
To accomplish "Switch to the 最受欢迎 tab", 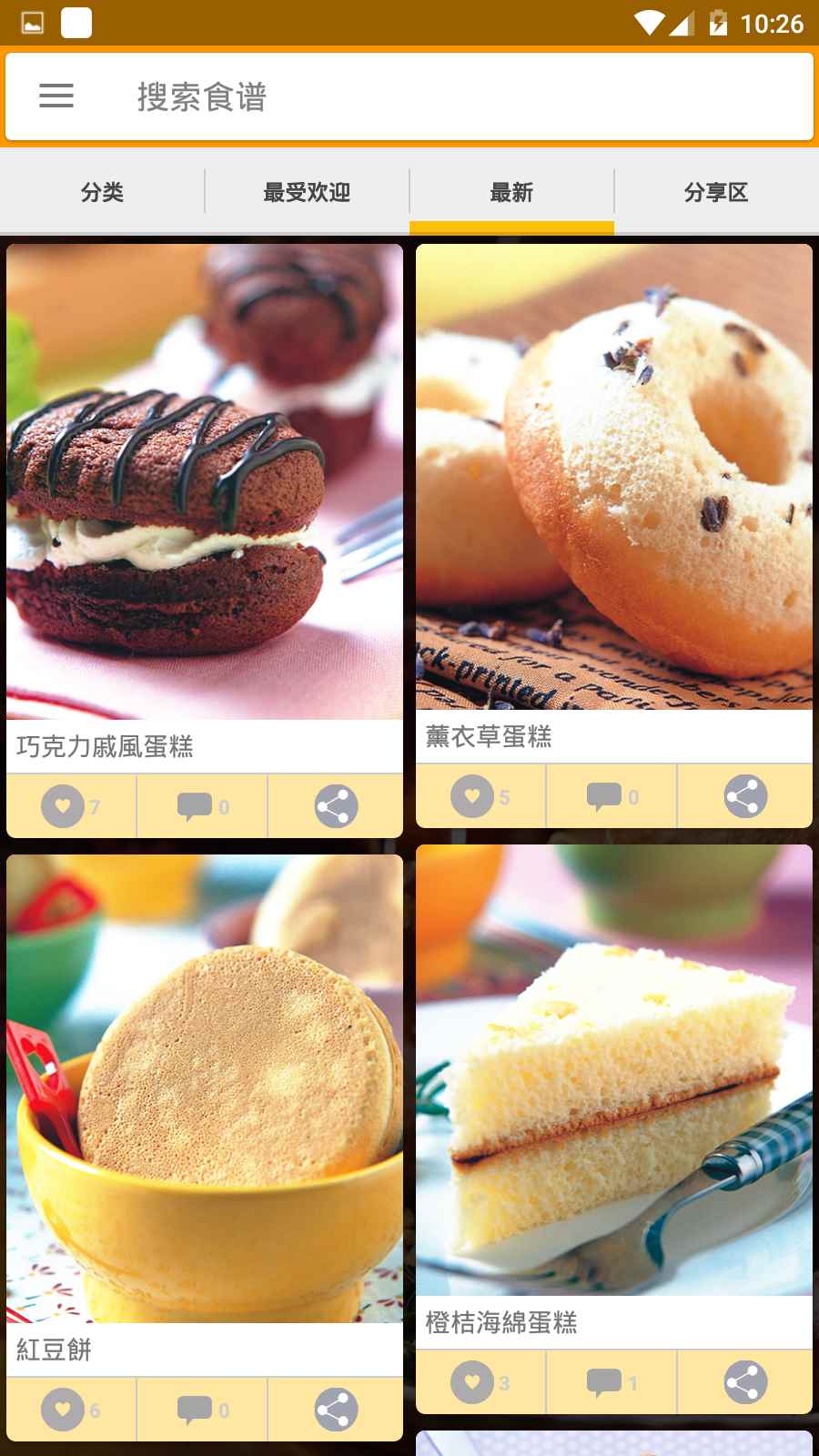I will [x=307, y=193].
